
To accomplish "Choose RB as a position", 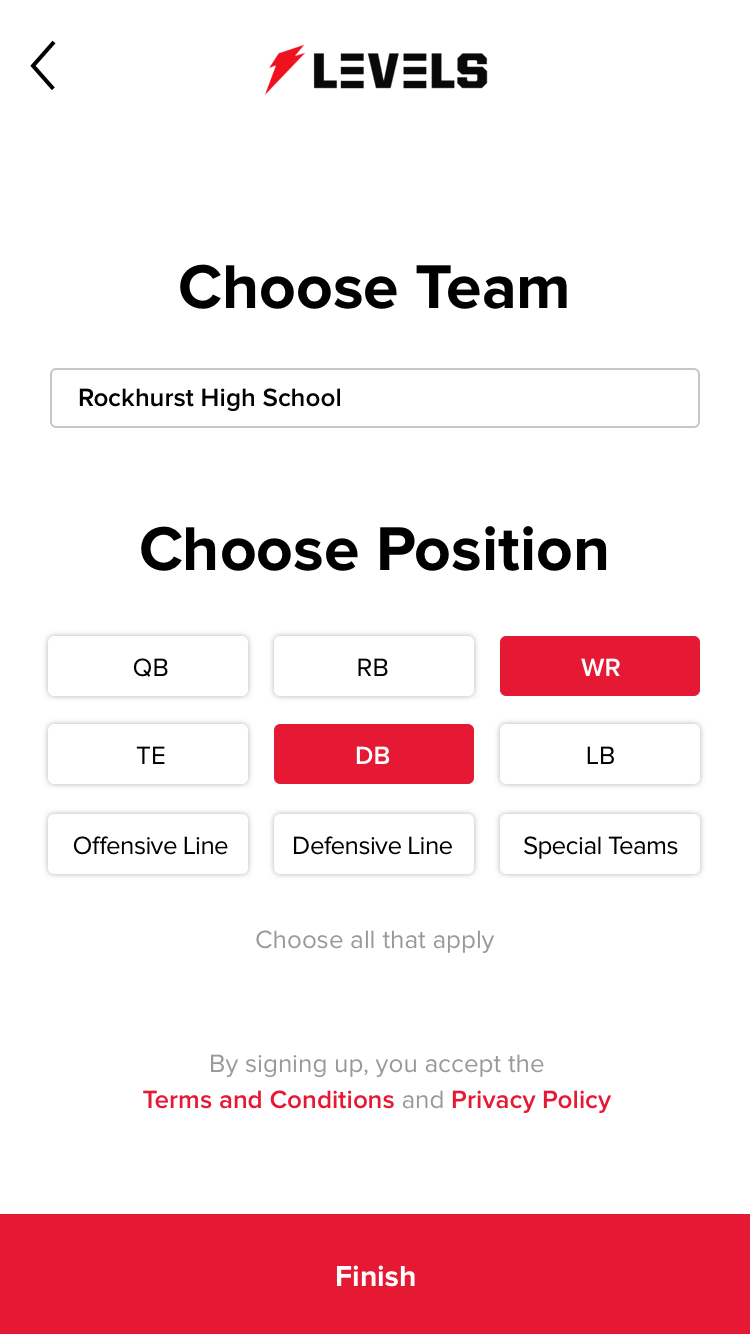I will click(374, 666).
